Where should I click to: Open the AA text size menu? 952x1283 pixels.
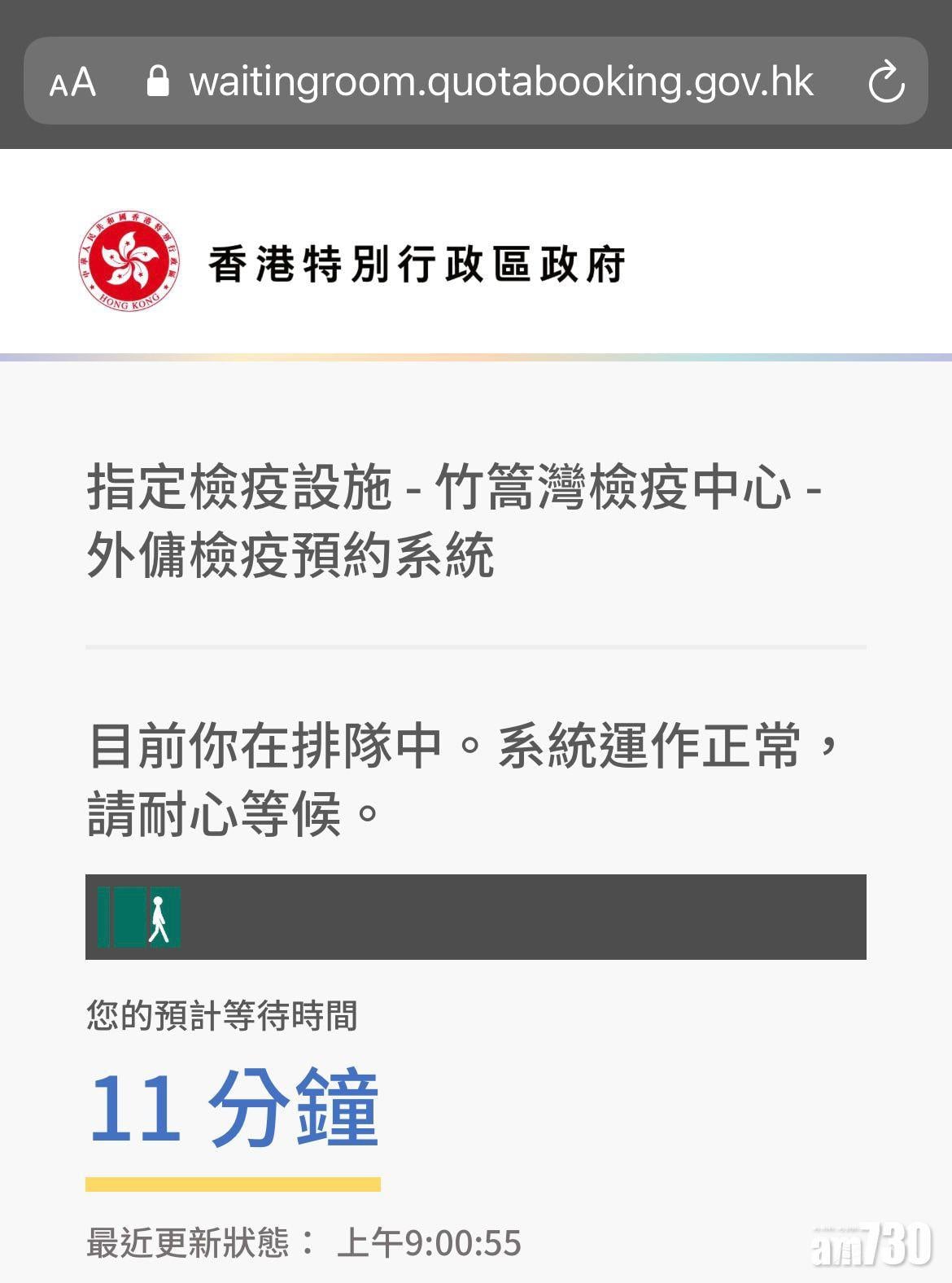[x=72, y=82]
